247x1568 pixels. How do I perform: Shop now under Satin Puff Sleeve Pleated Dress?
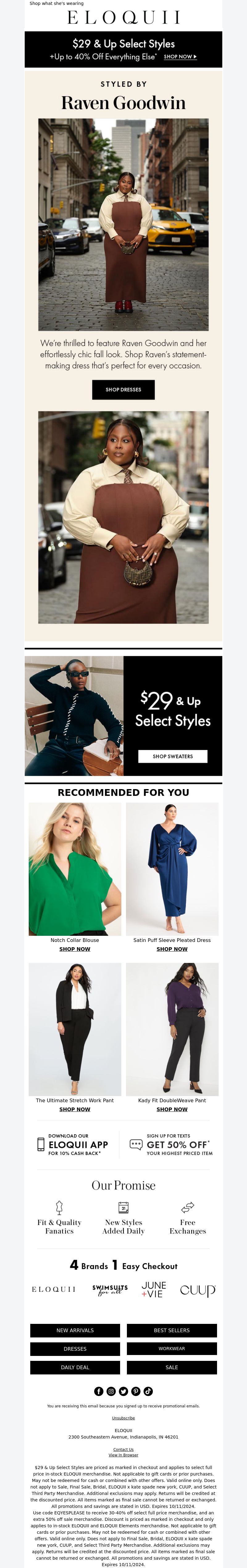coord(172,949)
